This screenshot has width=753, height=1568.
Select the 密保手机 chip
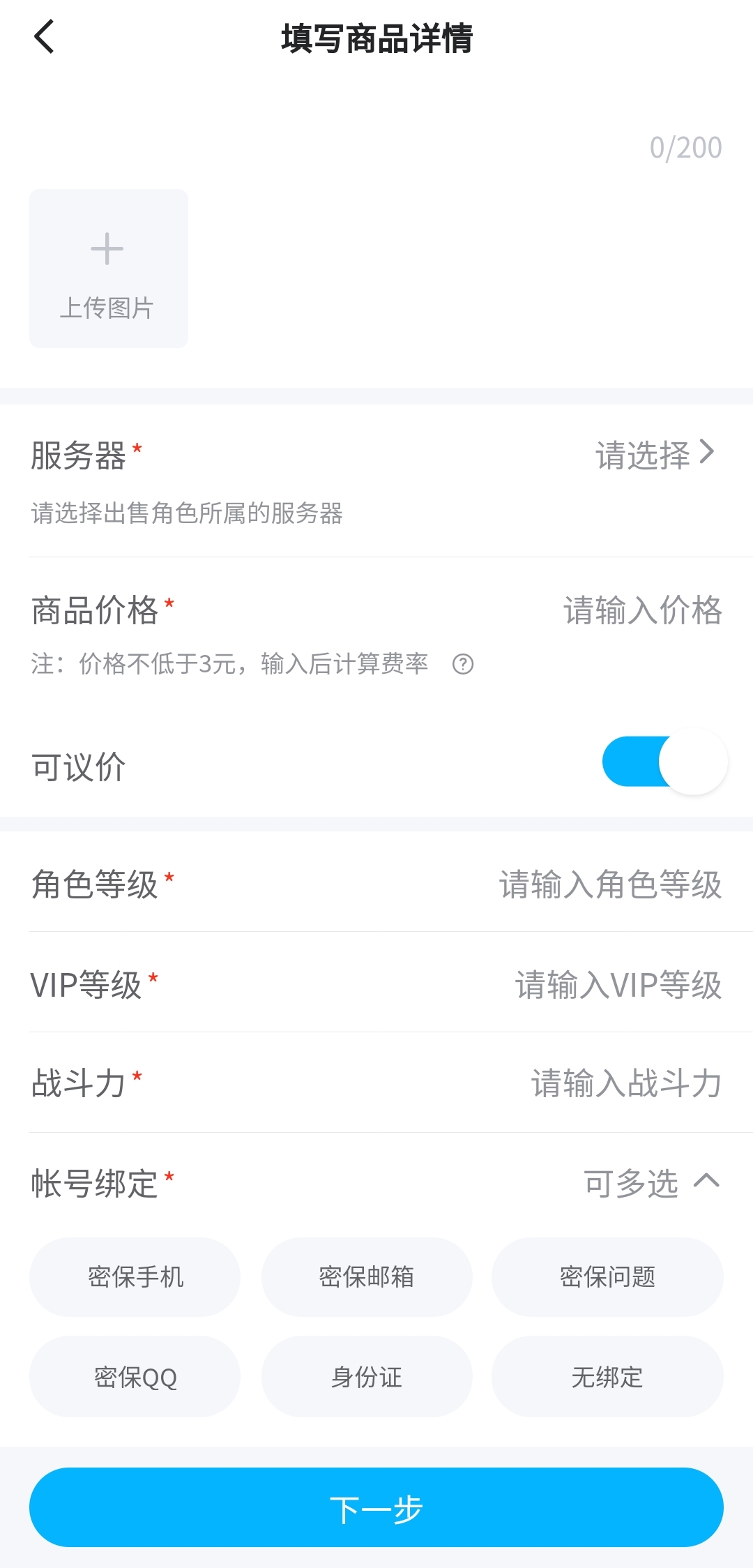click(135, 1277)
